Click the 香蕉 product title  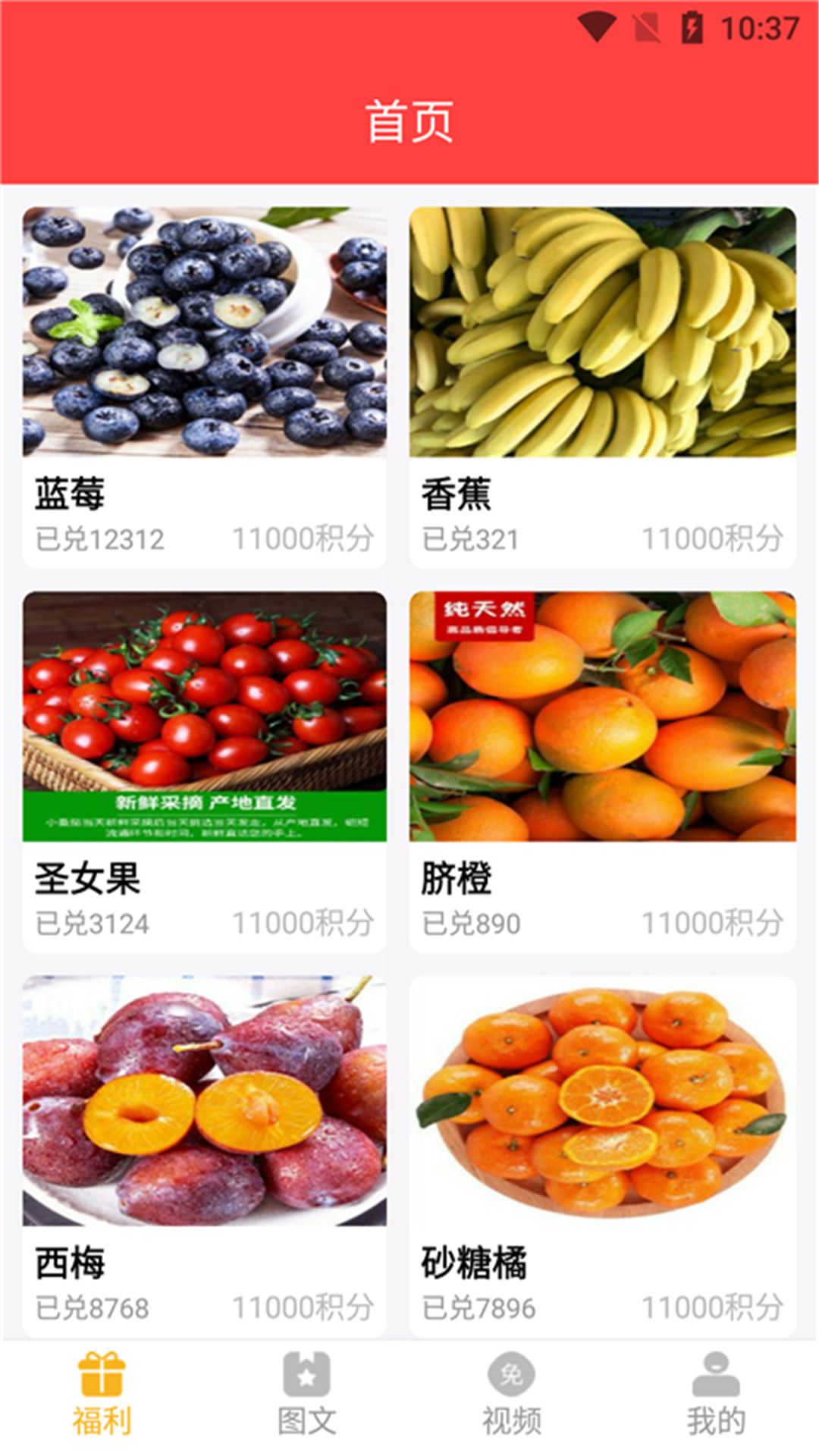[x=456, y=493]
